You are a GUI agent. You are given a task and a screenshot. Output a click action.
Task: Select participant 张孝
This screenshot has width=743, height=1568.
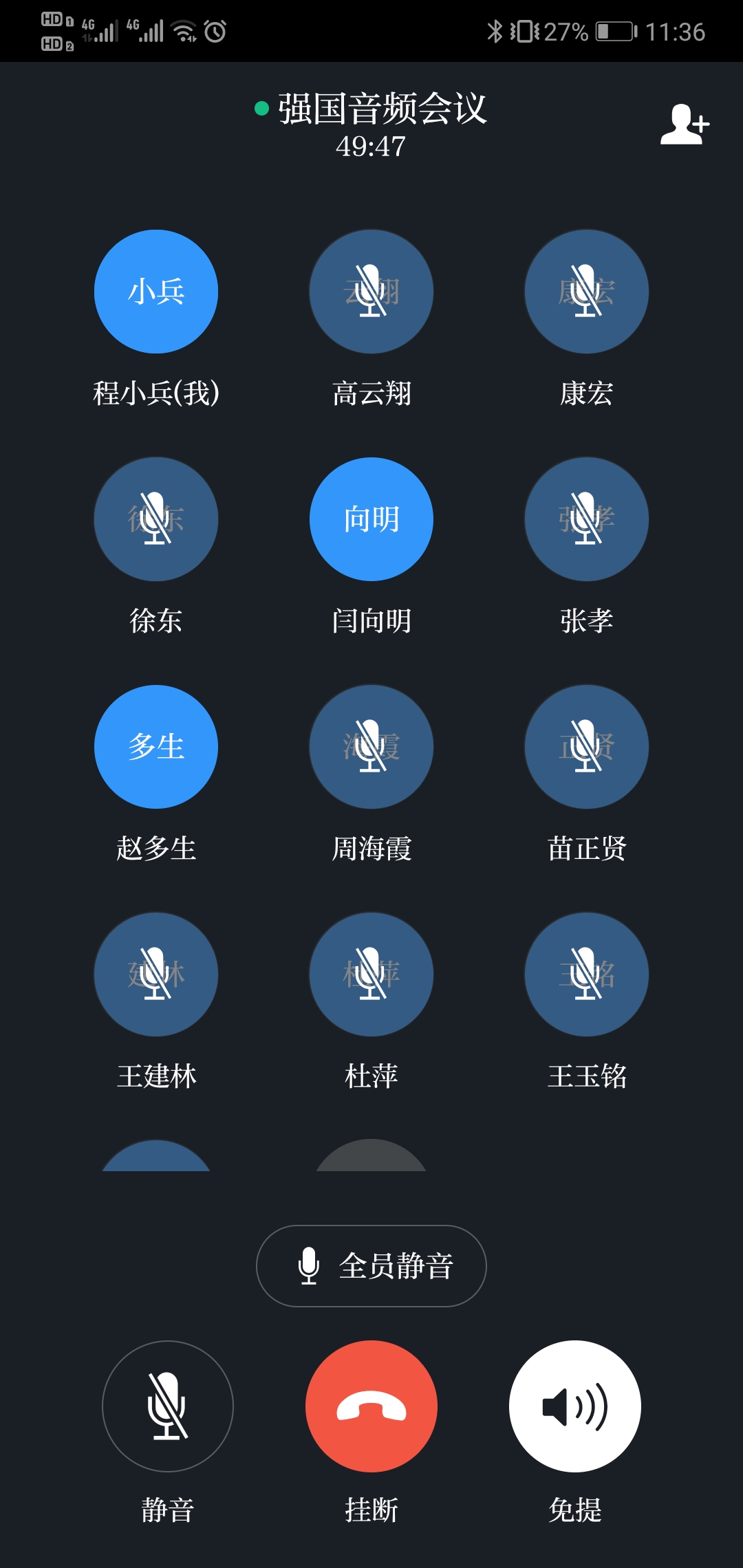(x=587, y=519)
